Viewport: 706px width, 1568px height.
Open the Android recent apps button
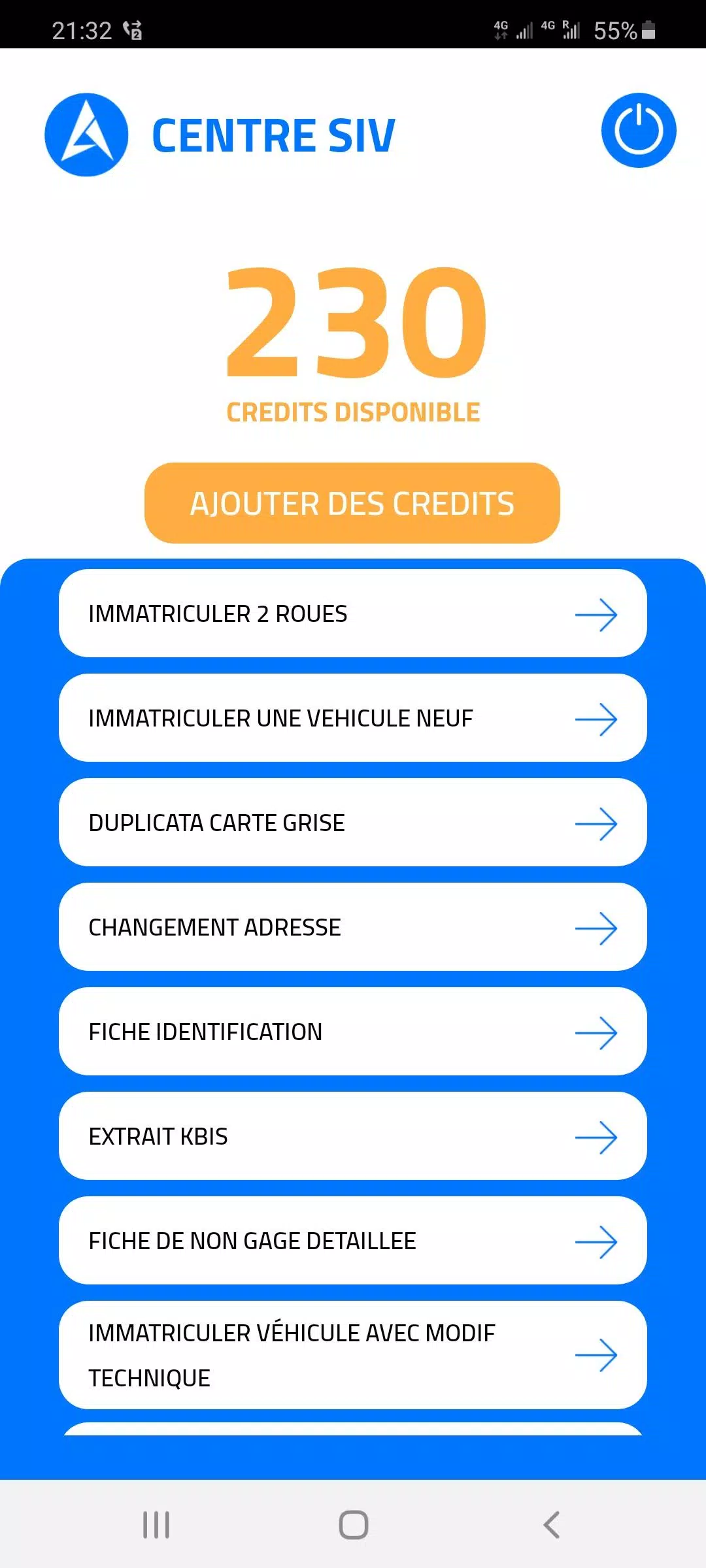[155, 1527]
